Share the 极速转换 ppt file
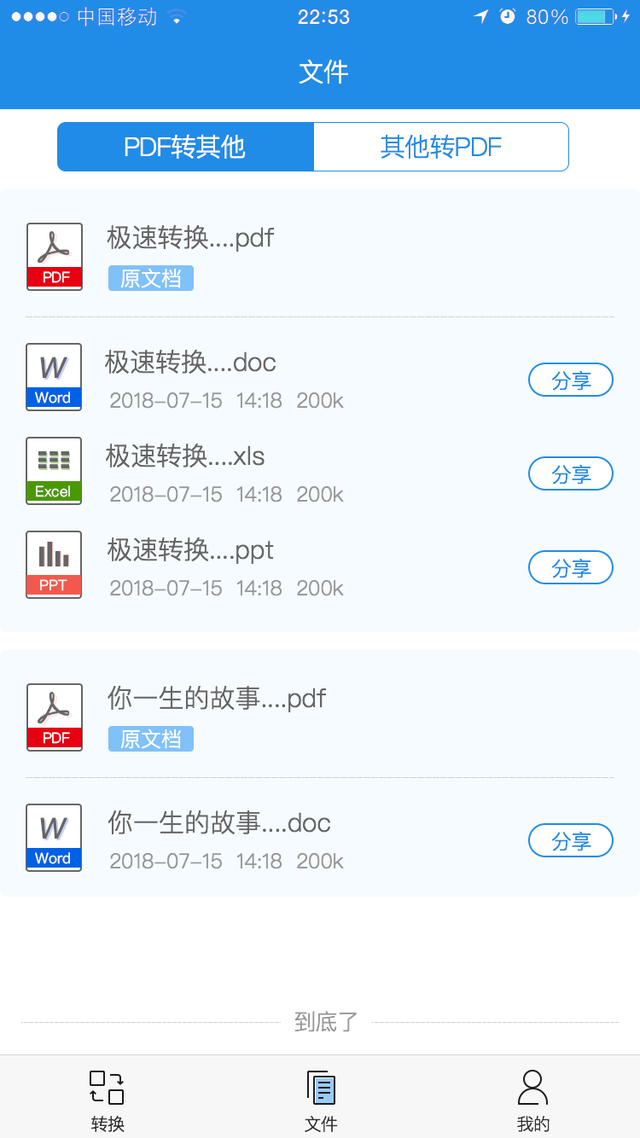The width and height of the screenshot is (640, 1138). point(570,568)
